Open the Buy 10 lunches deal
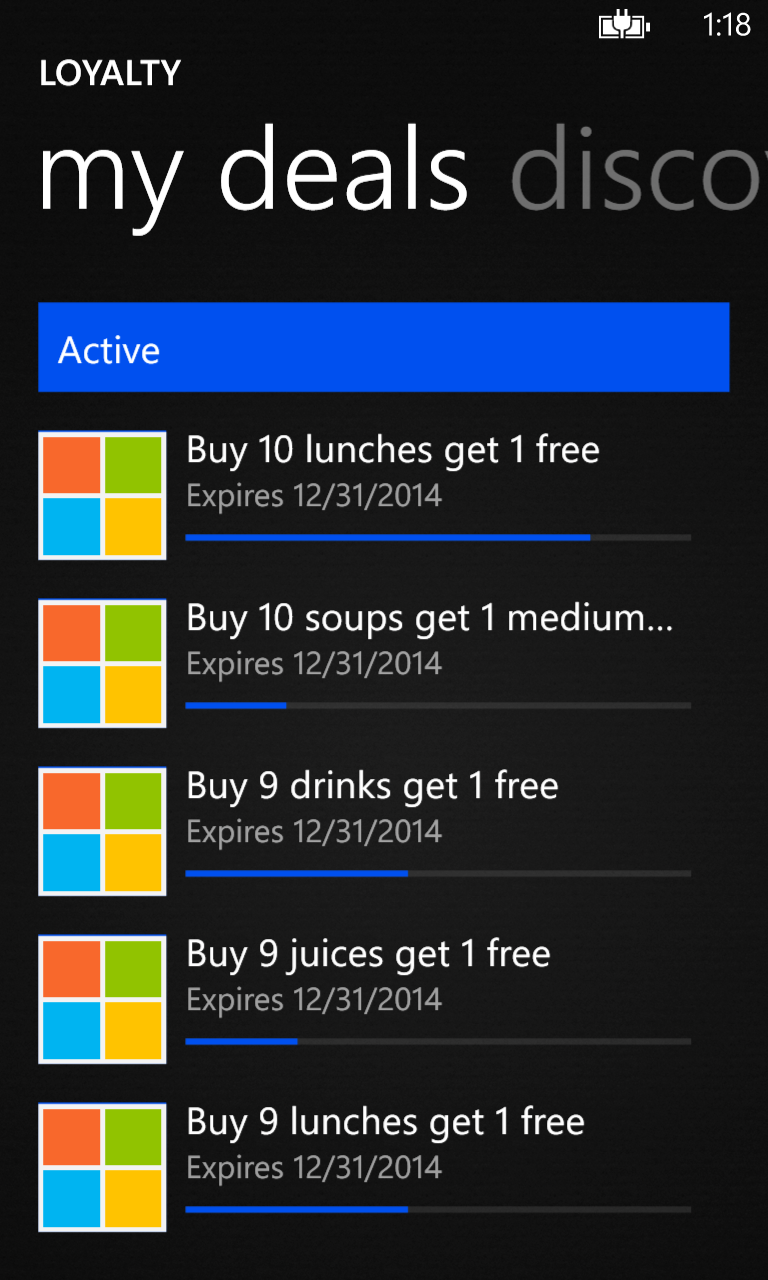 [x=393, y=452]
